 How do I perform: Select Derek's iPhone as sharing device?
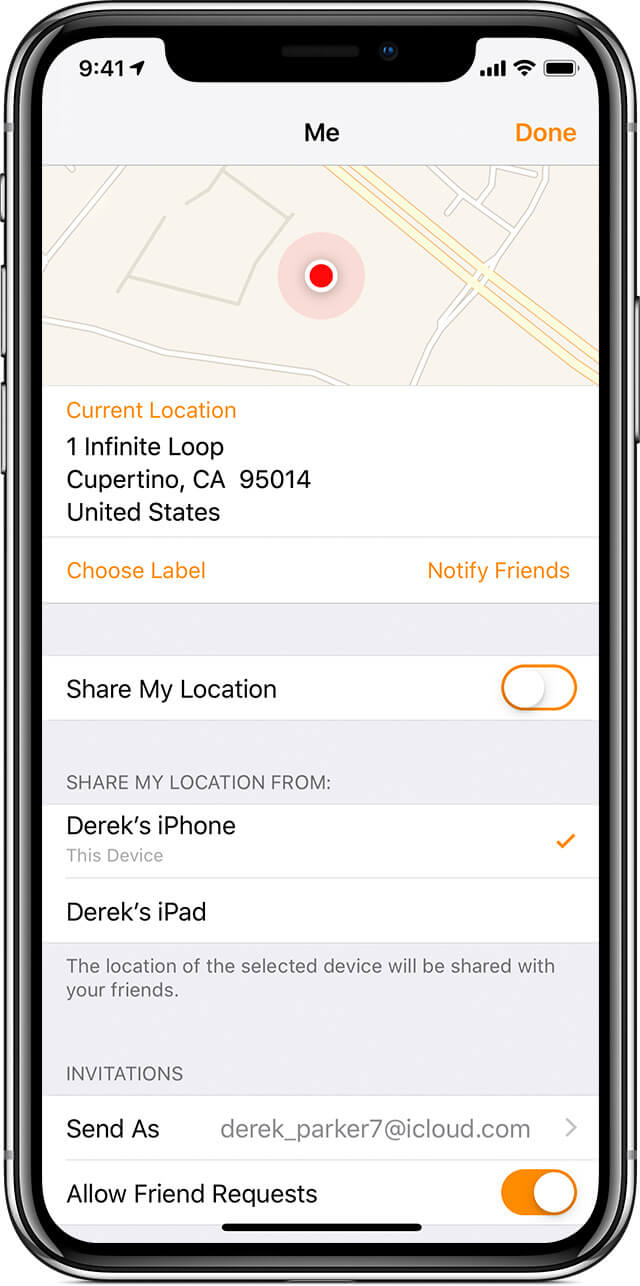[x=320, y=840]
